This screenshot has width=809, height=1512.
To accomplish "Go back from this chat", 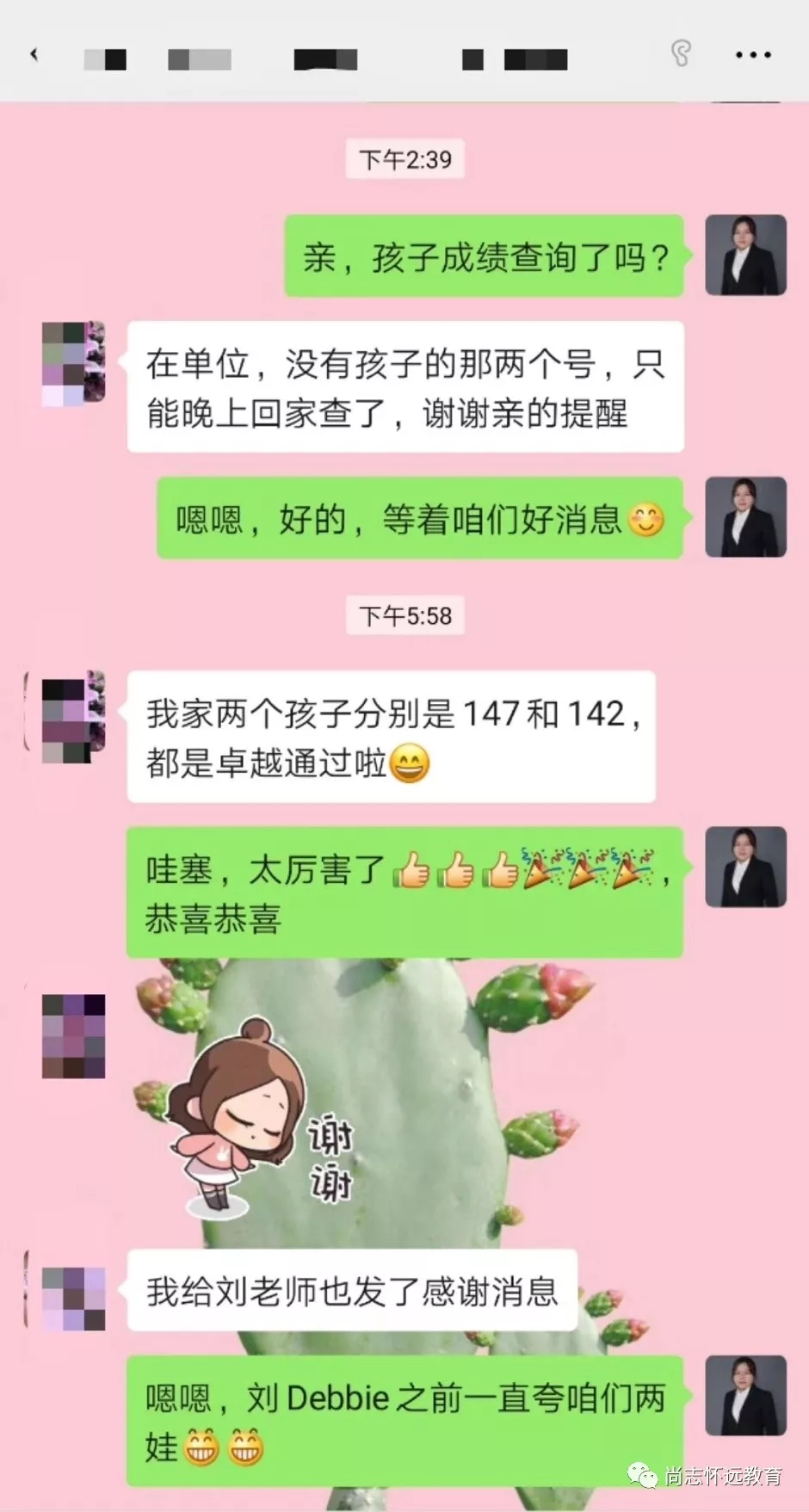I will pyautogui.click(x=34, y=55).
